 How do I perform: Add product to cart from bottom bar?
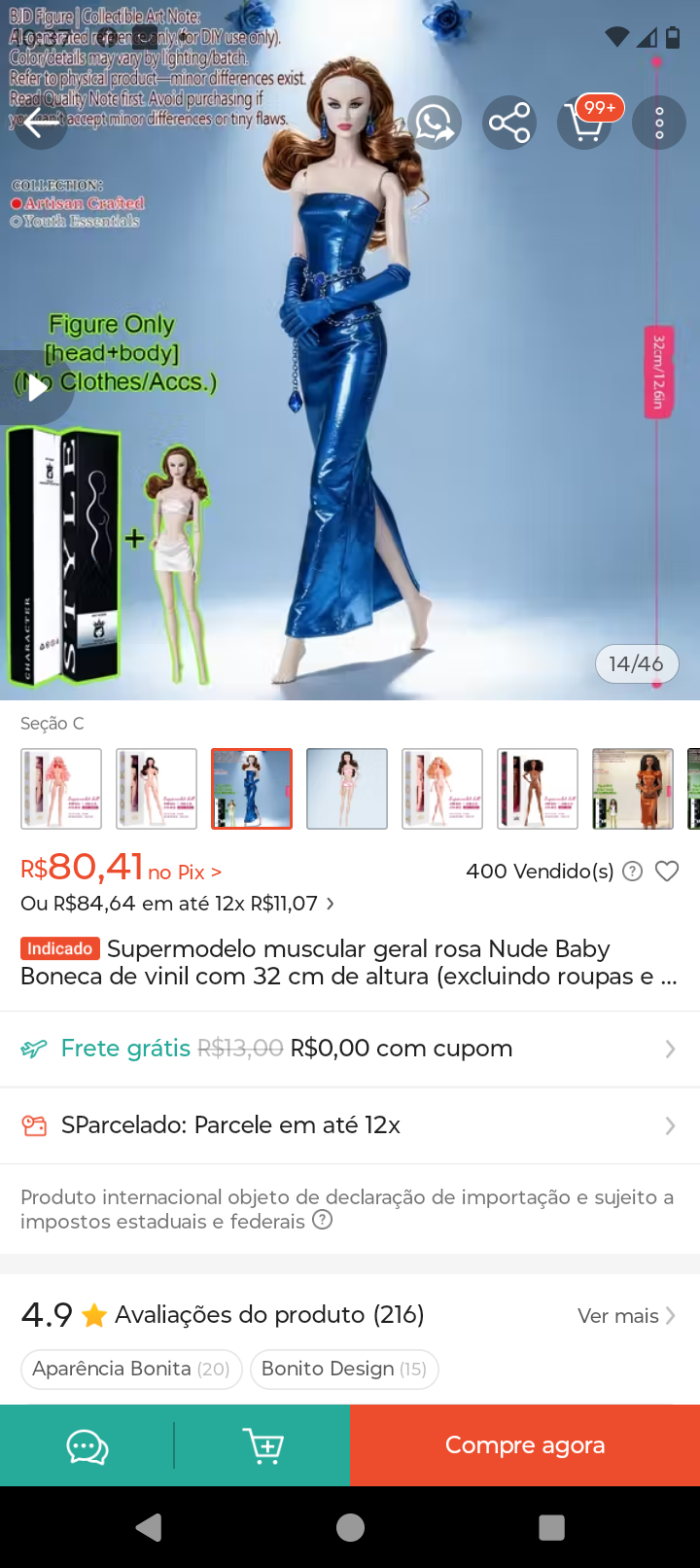tap(262, 1445)
